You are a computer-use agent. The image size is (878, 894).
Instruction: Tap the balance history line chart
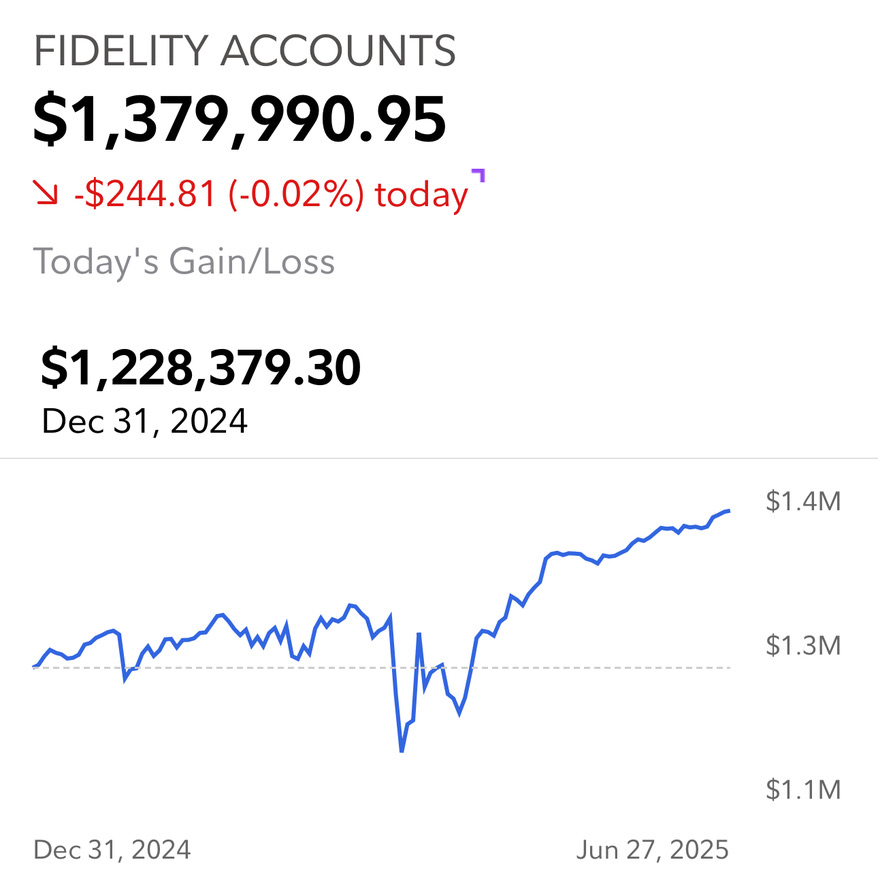380,640
